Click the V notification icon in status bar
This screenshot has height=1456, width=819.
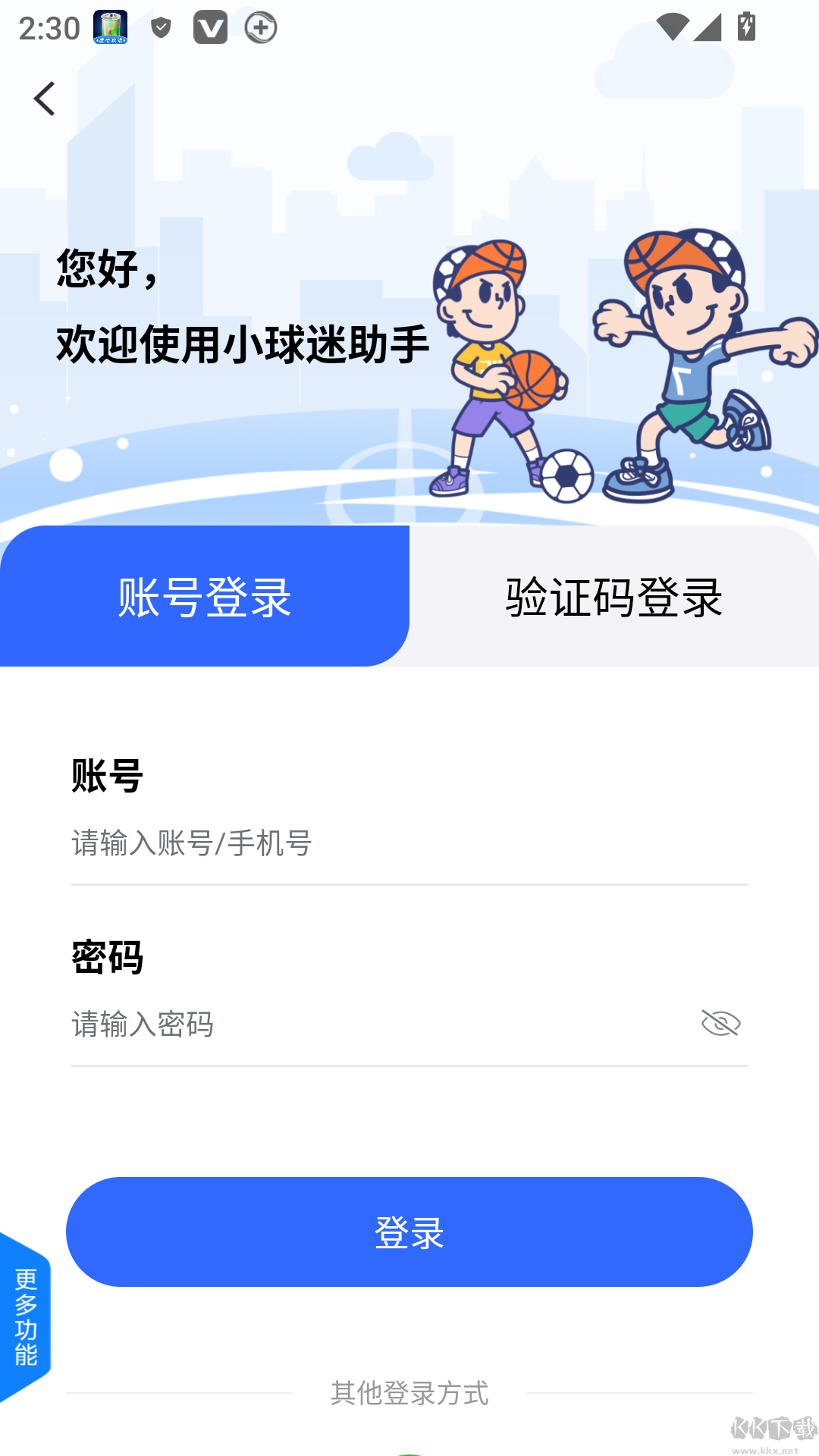pyautogui.click(x=210, y=27)
